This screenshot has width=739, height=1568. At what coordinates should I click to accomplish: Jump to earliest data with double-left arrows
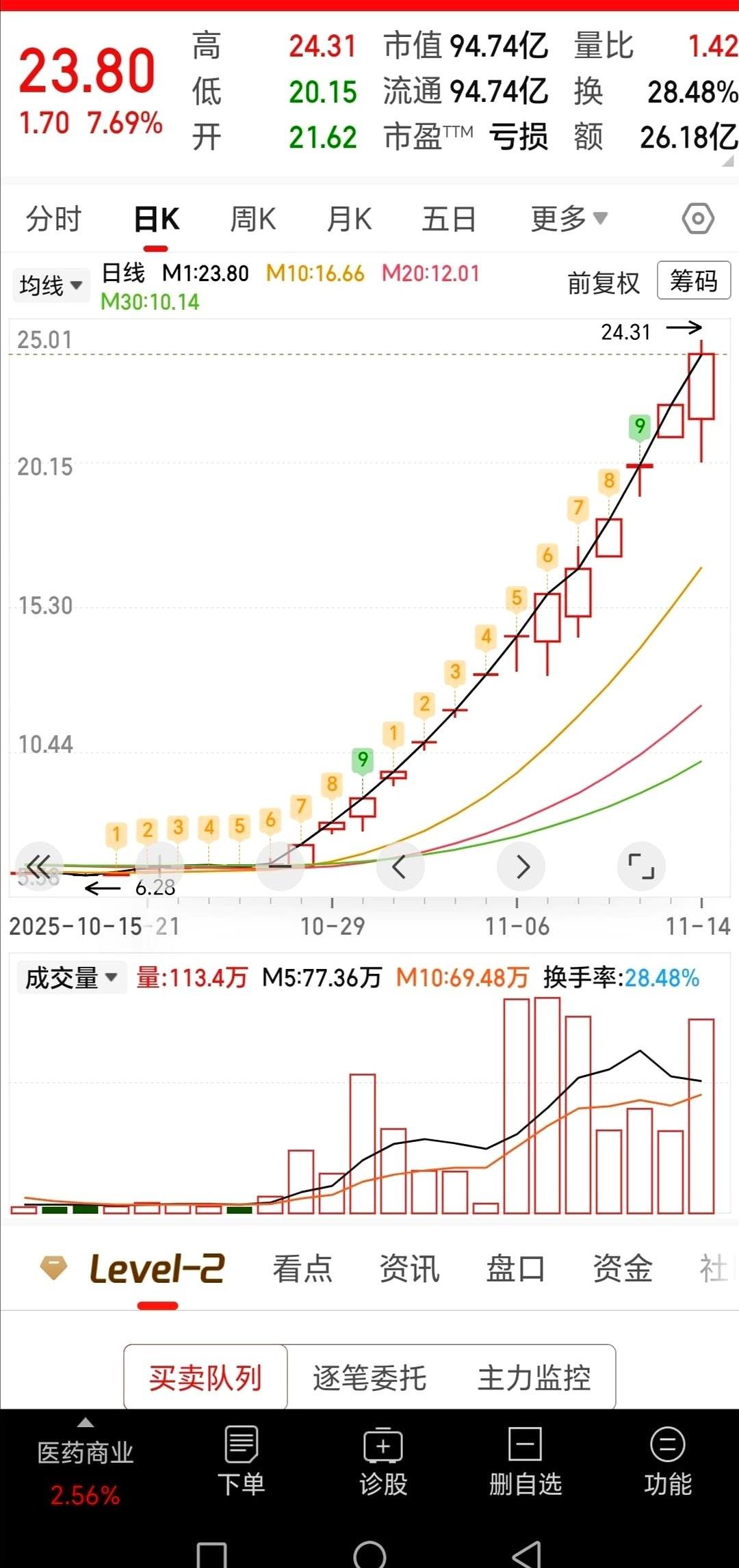(40, 865)
